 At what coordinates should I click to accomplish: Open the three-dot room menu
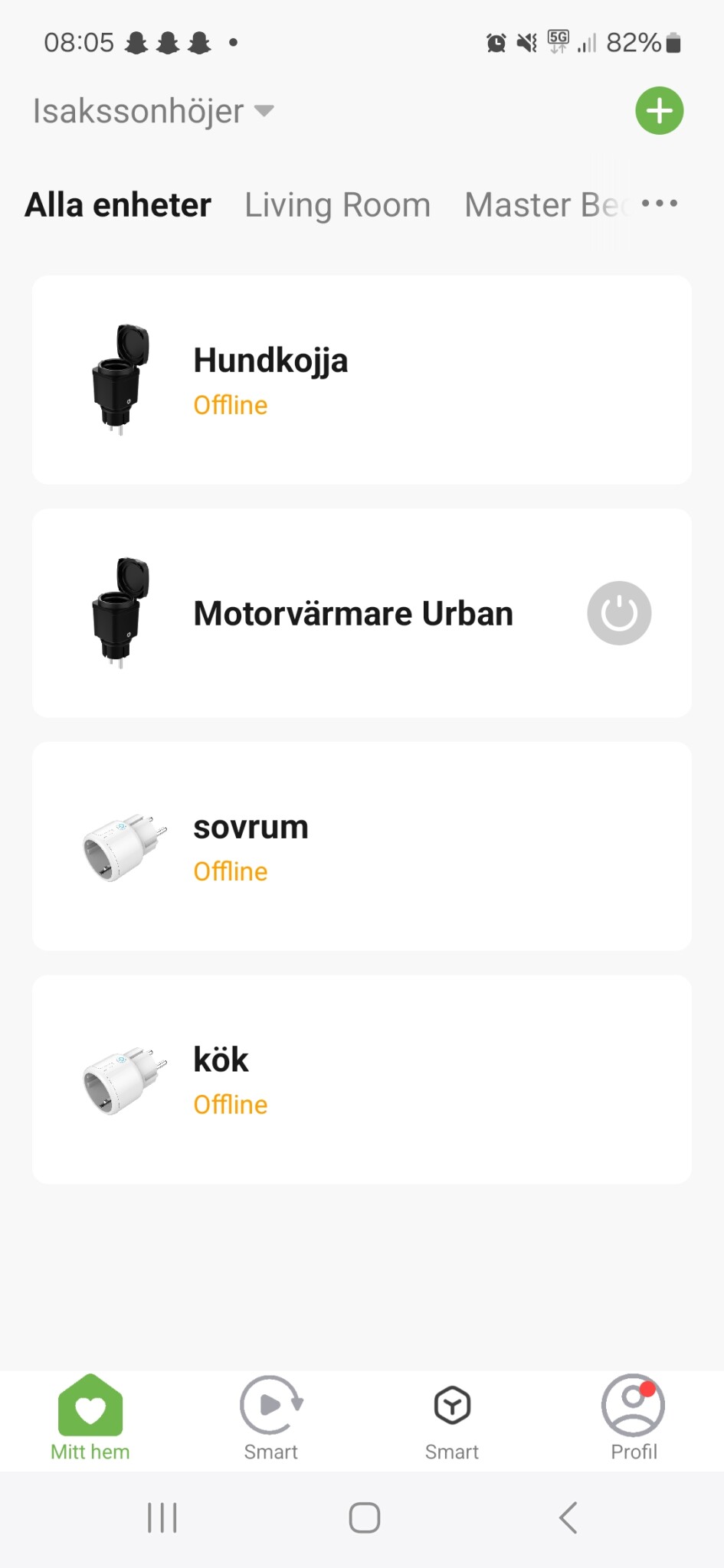[x=659, y=204]
